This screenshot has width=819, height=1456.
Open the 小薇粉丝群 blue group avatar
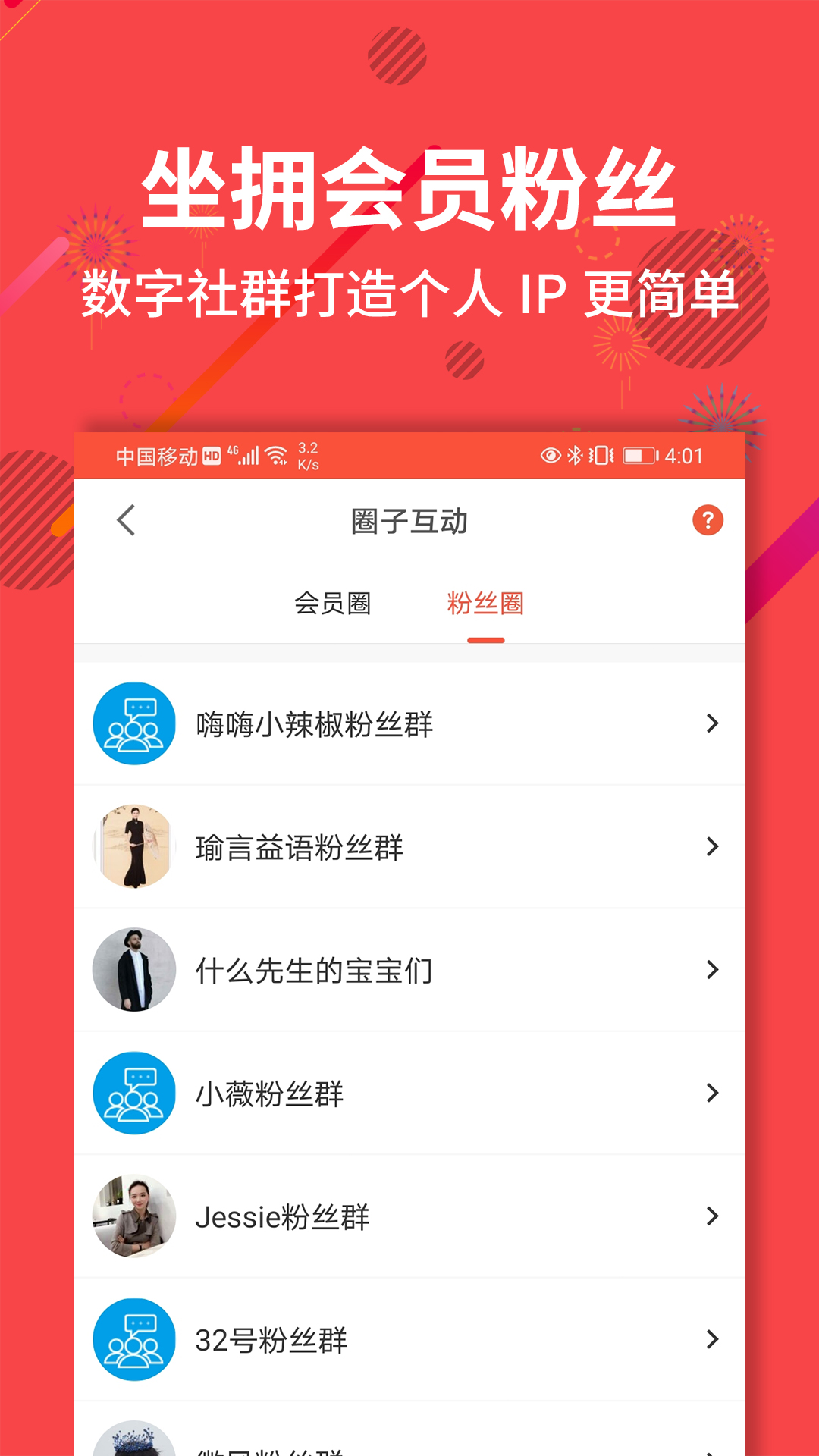point(133,1093)
